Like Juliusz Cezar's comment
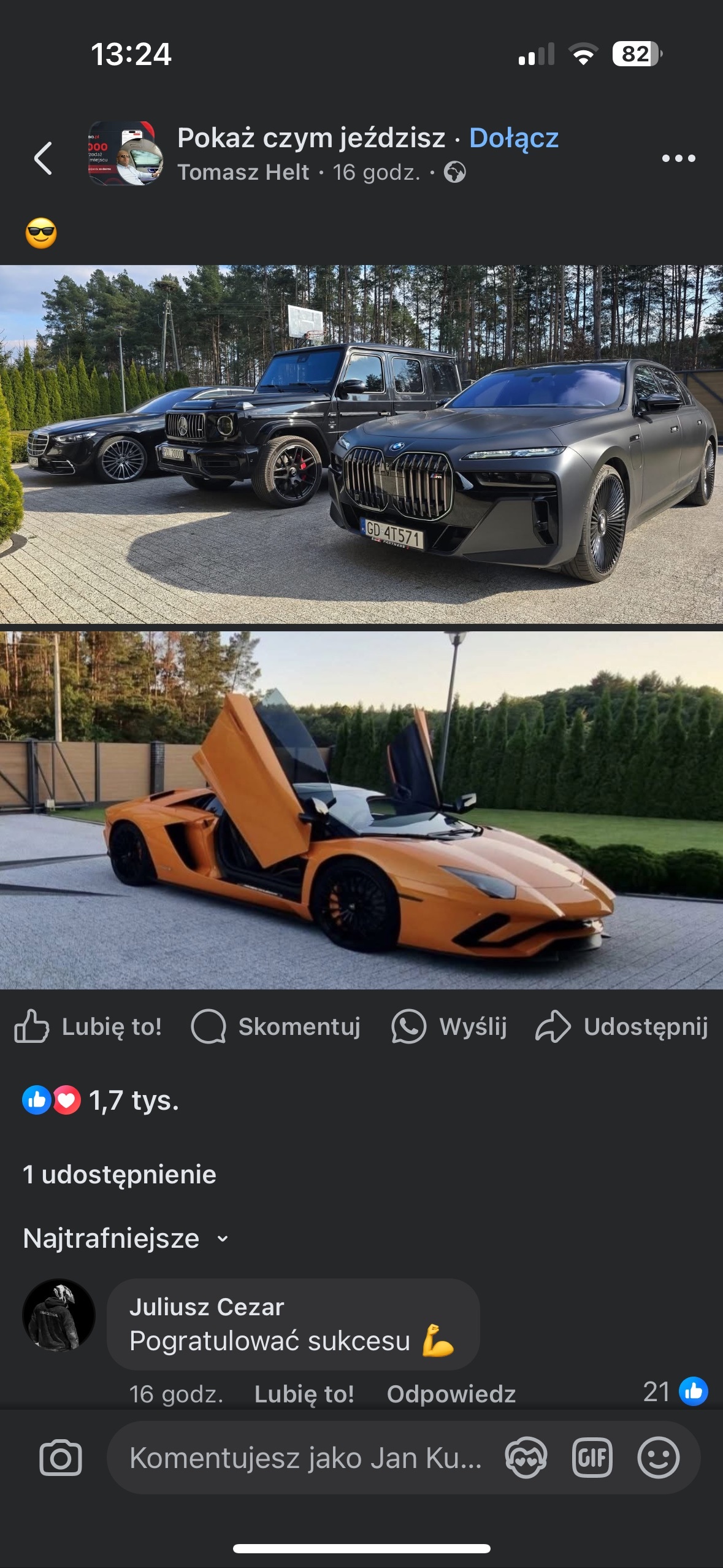This screenshot has width=723, height=1568. tap(304, 1394)
